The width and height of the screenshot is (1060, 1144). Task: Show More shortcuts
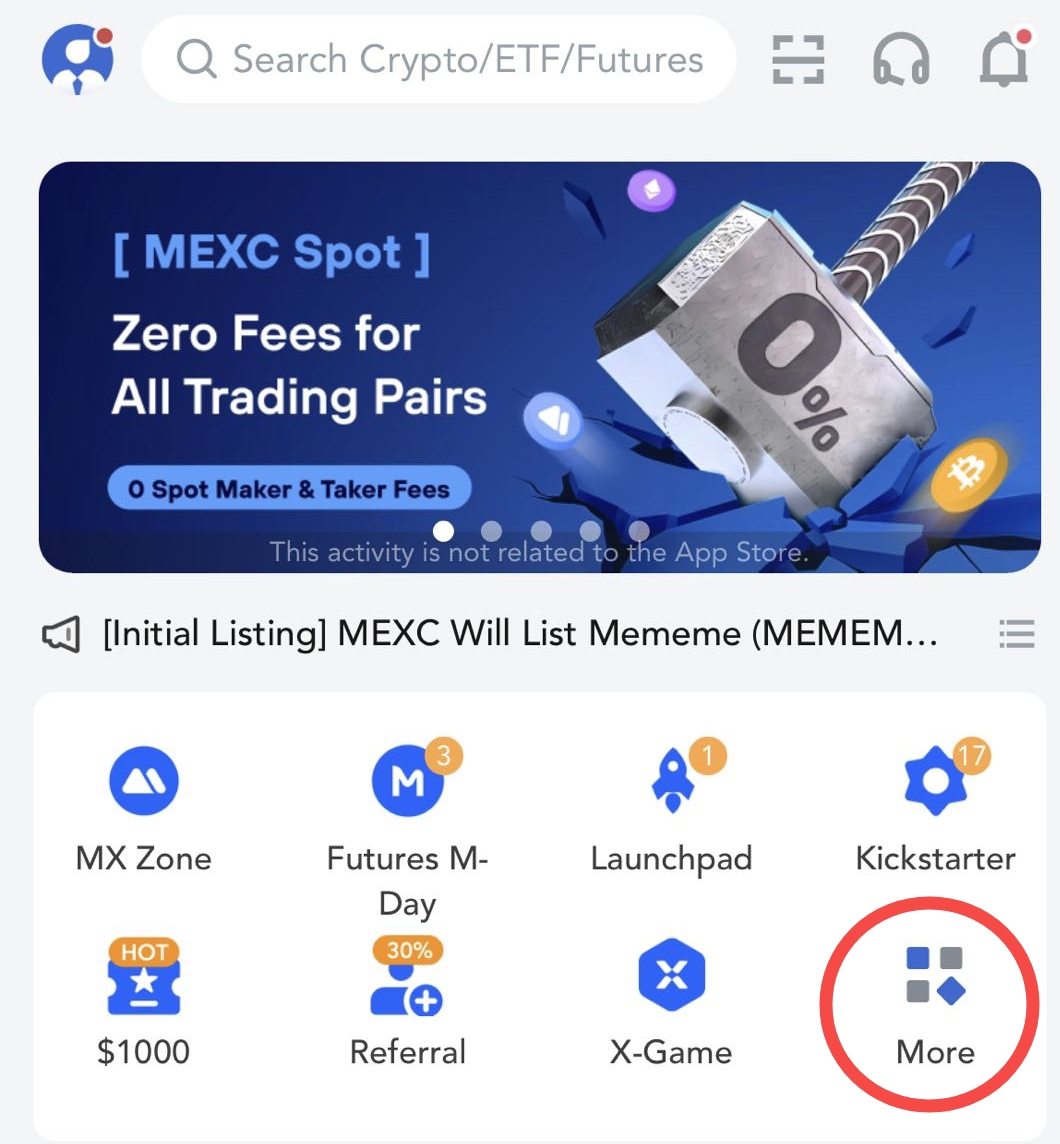[x=935, y=1002]
